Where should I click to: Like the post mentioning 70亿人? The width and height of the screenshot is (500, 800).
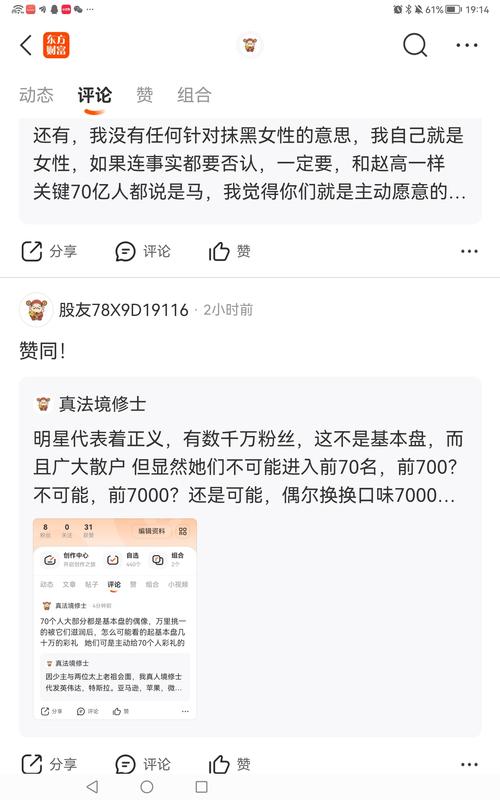[x=230, y=251]
